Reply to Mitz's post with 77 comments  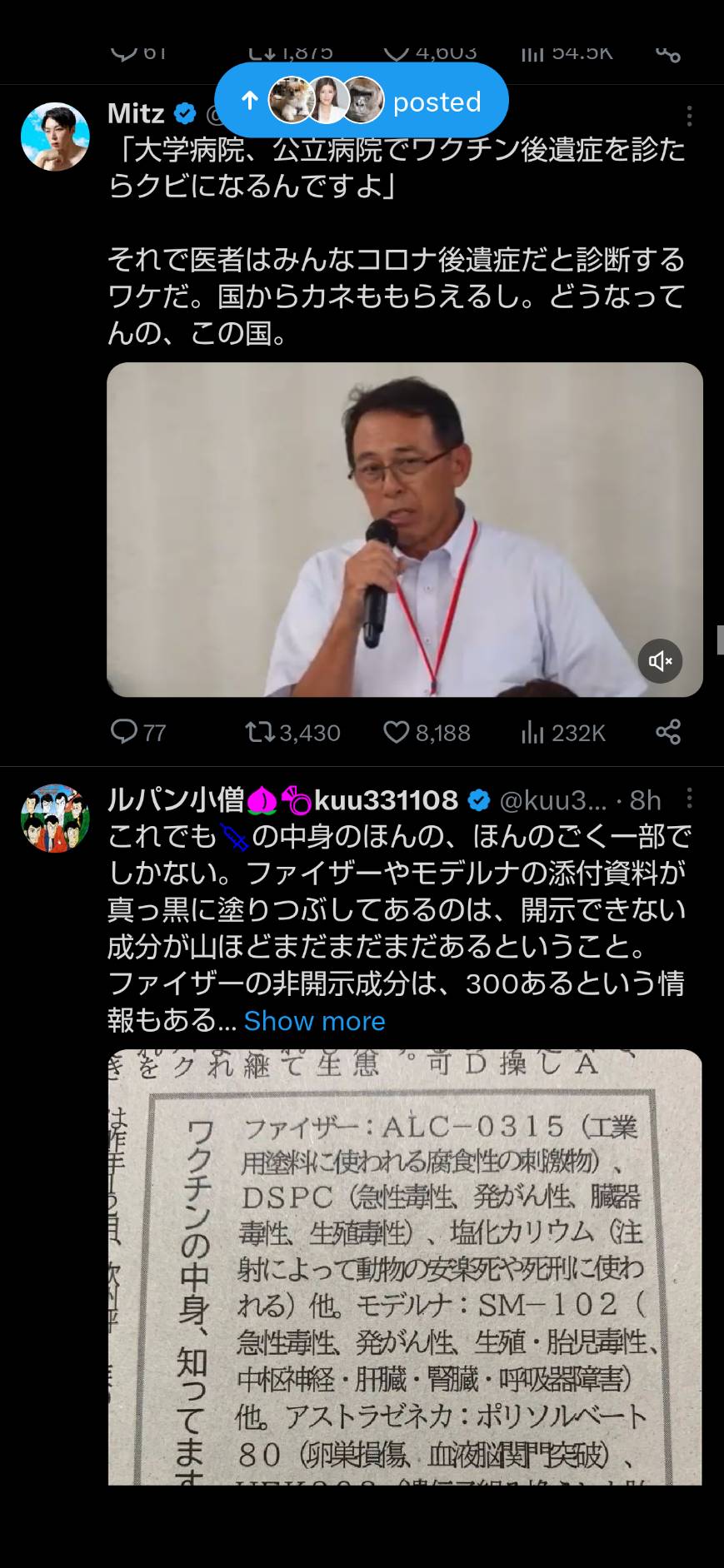[x=138, y=733]
